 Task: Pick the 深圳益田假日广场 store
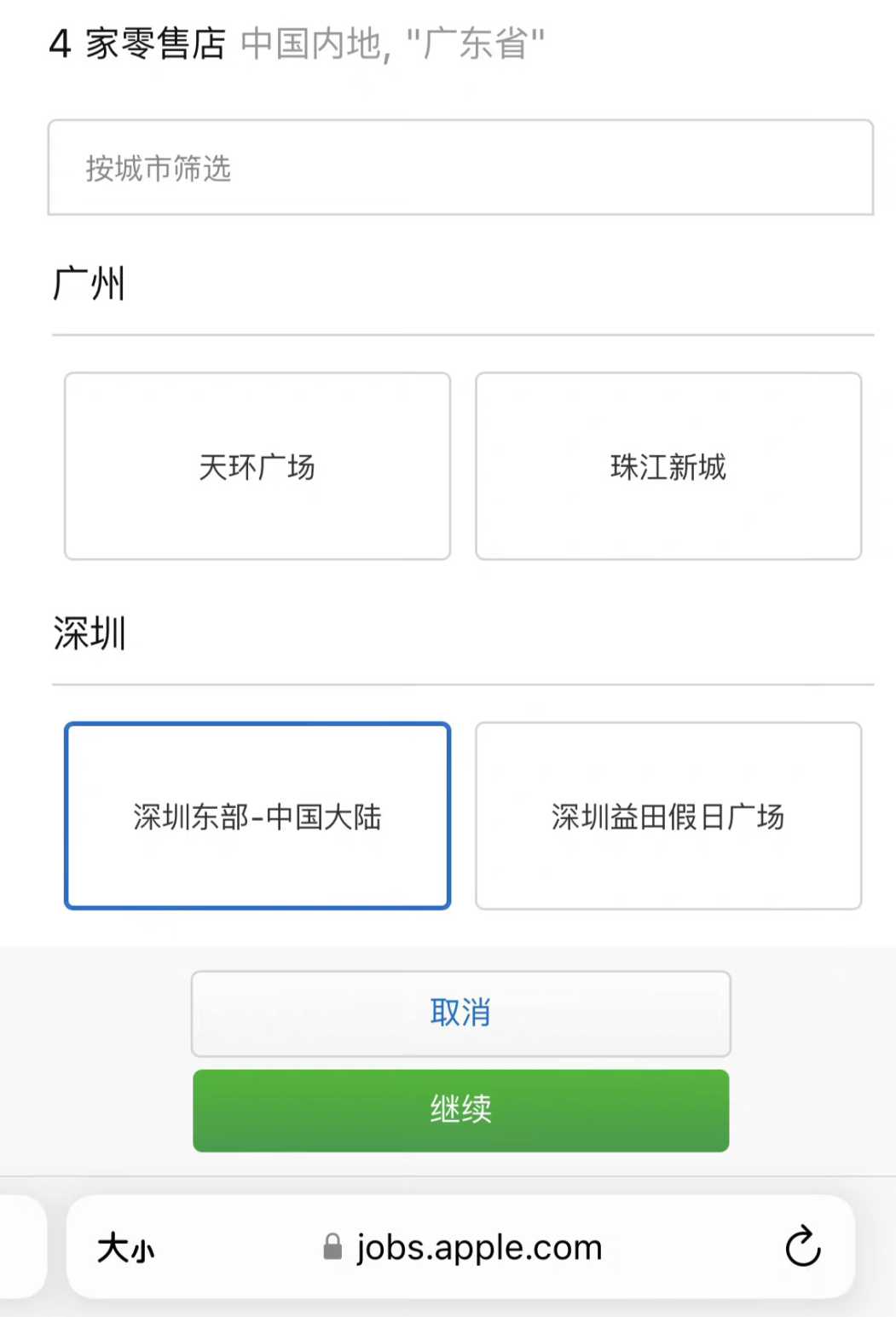(668, 816)
